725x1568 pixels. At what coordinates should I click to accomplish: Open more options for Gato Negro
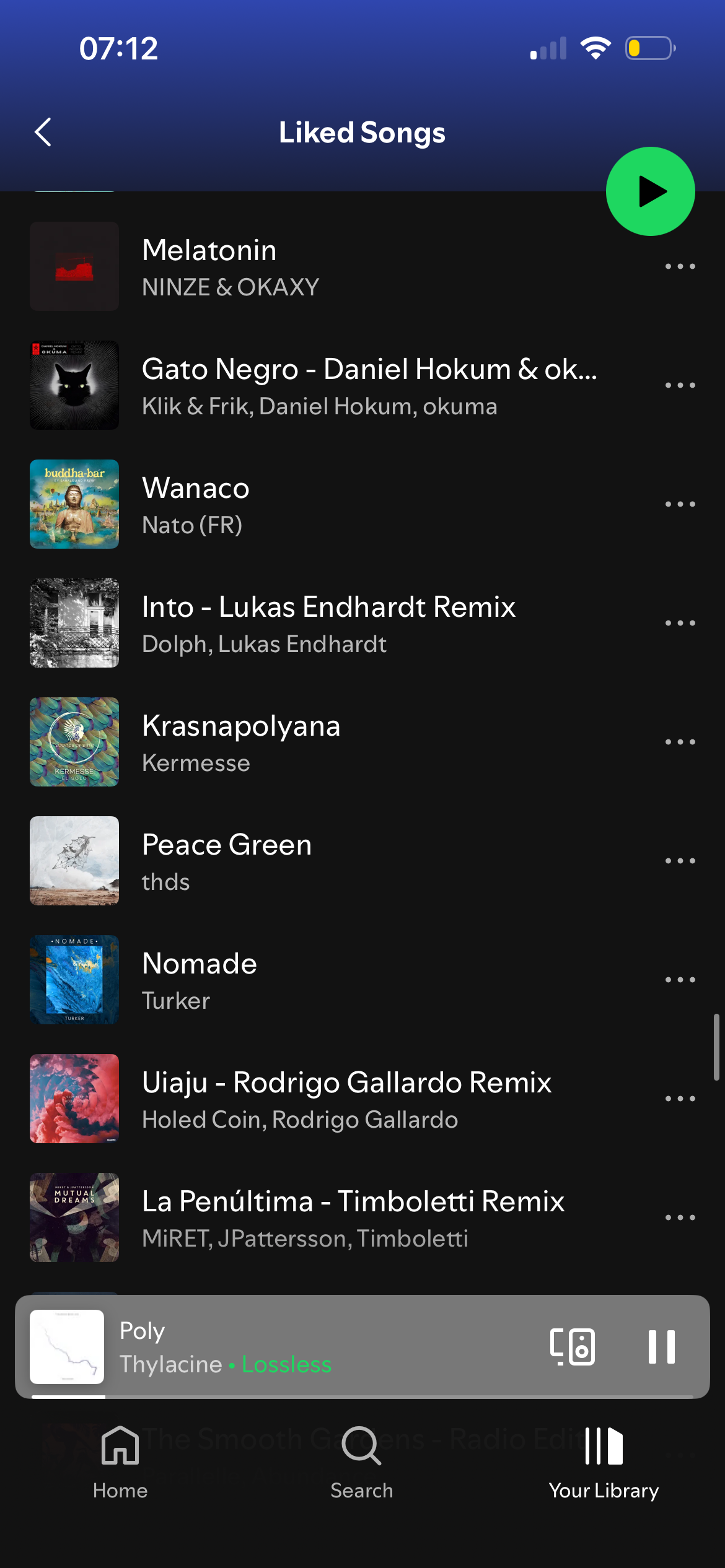click(x=680, y=385)
